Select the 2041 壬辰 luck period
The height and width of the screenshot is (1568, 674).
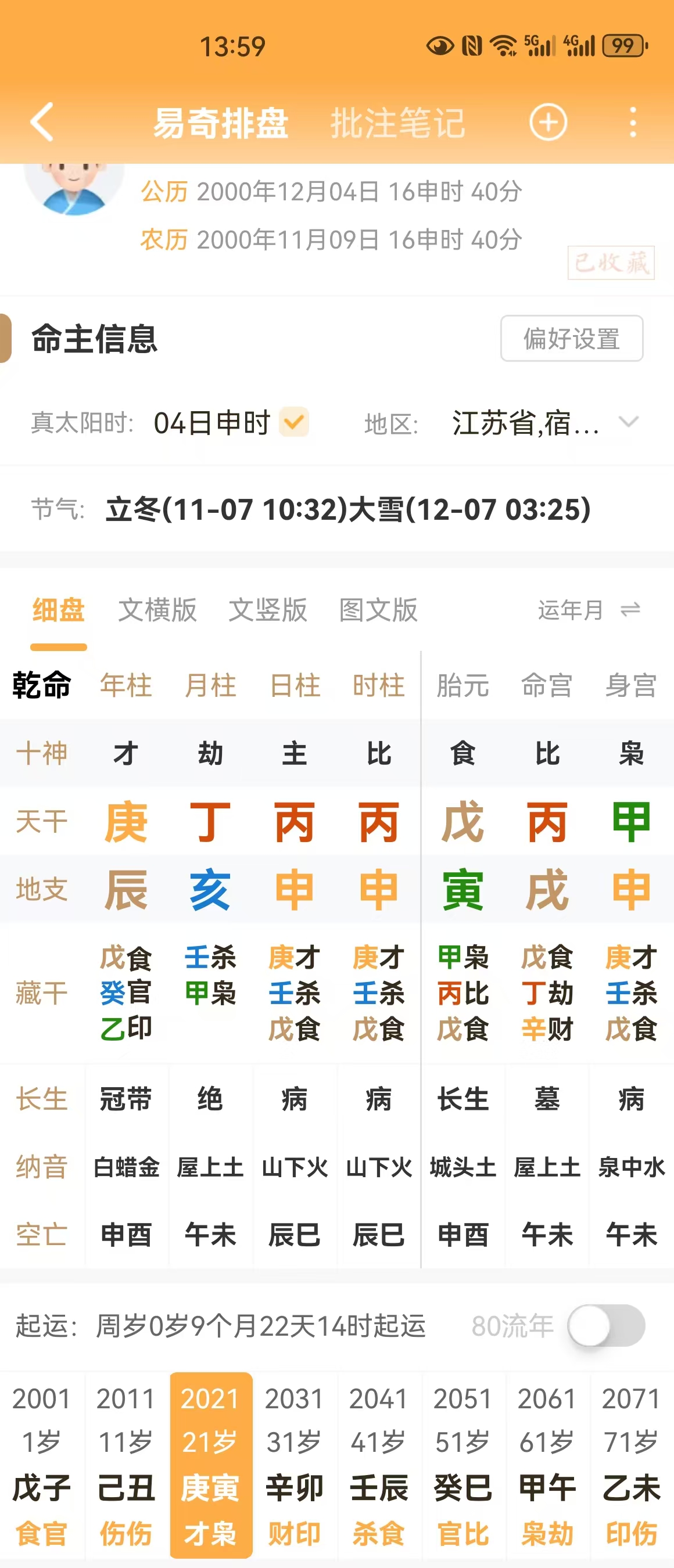pos(378,1464)
